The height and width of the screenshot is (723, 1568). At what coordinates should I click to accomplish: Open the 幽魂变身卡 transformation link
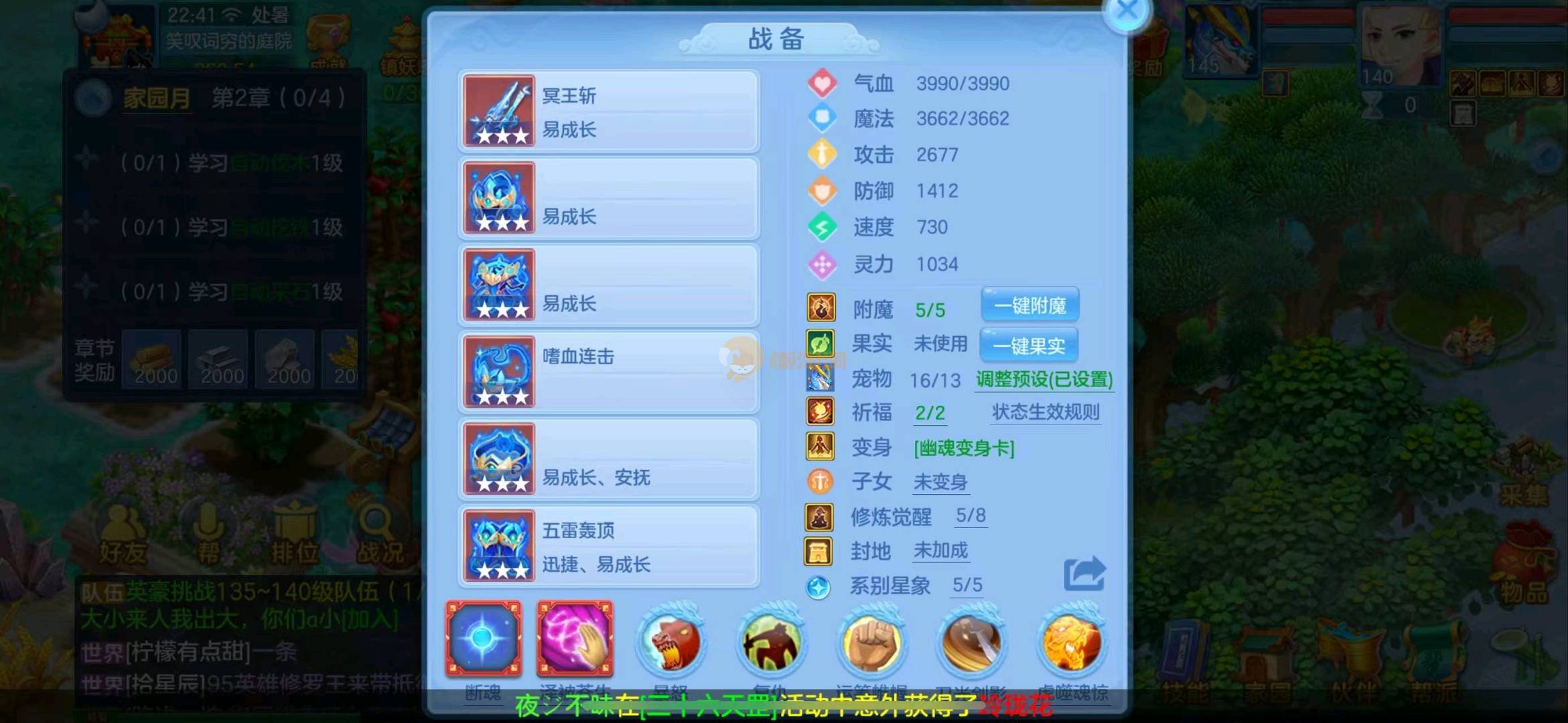(964, 448)
